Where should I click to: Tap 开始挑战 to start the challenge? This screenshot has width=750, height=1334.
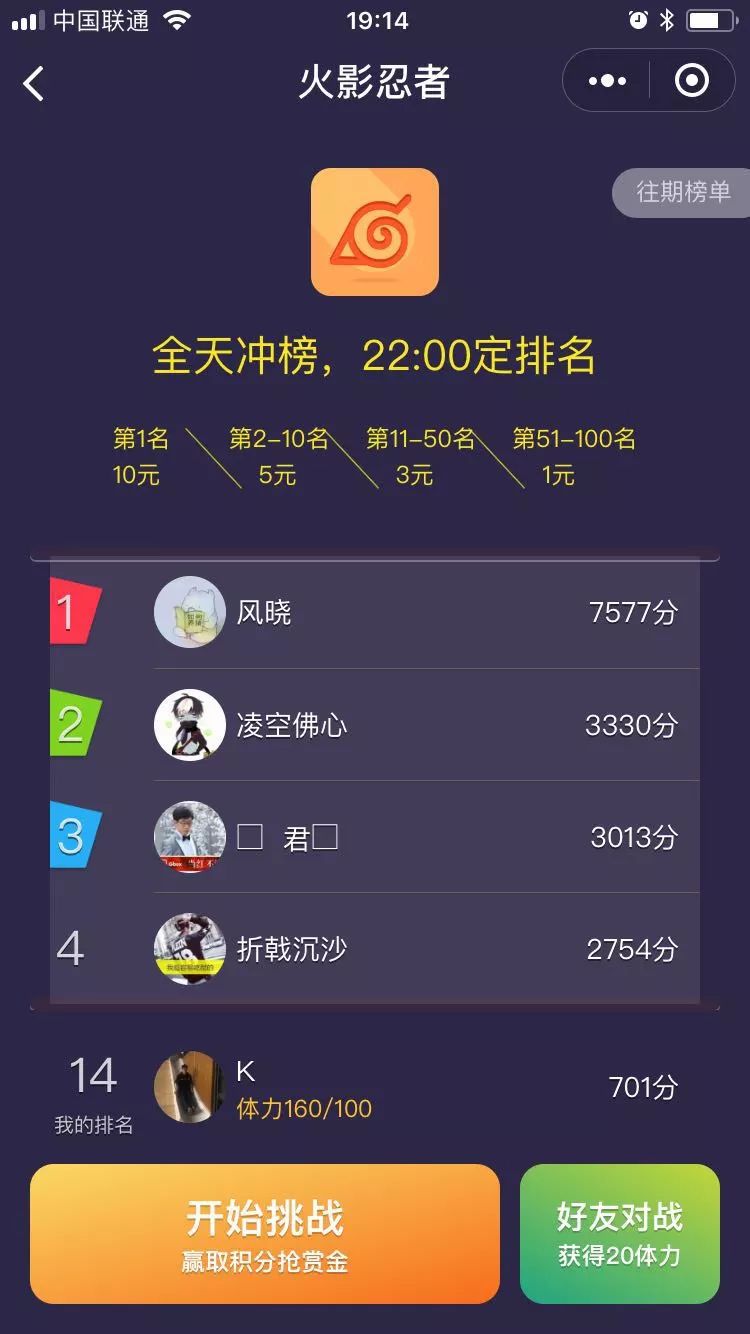[x=265, y=1233]
